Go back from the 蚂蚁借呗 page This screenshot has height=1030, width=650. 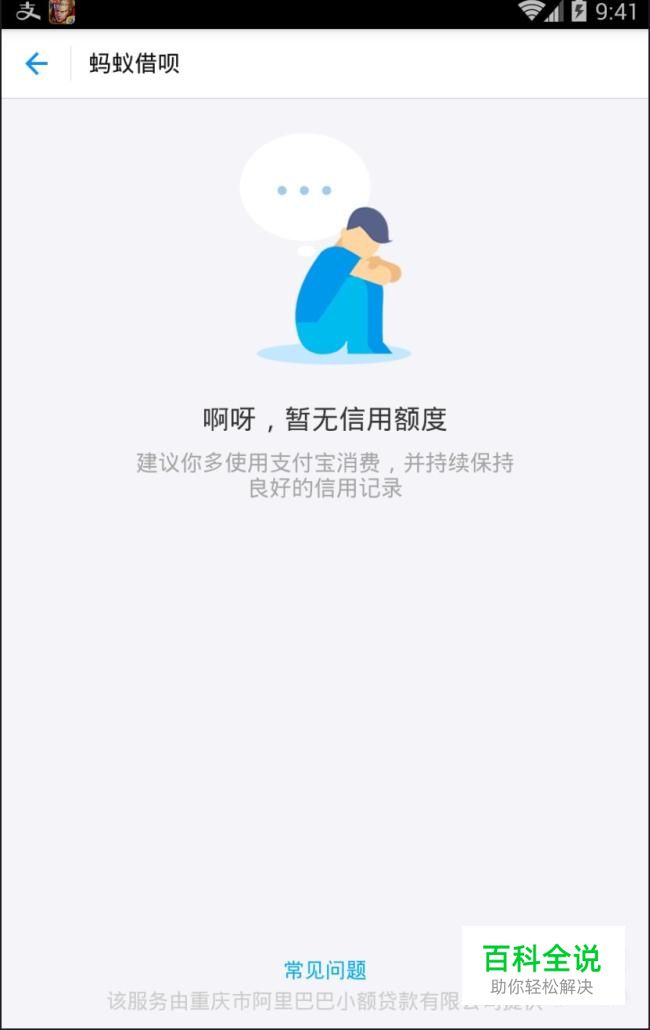point(37,65)
